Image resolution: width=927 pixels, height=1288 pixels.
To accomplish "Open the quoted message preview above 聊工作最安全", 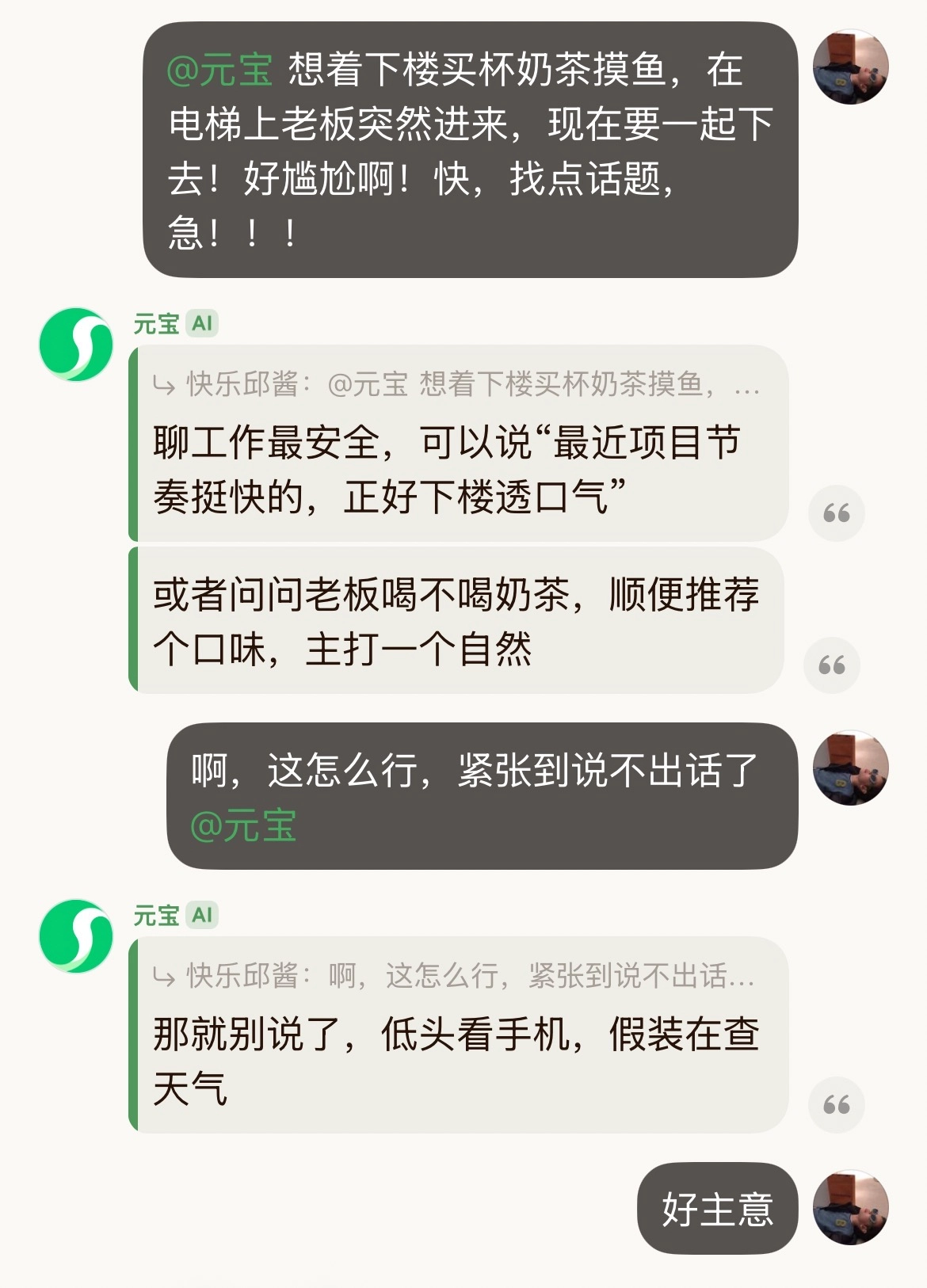I will coord(456,385).
